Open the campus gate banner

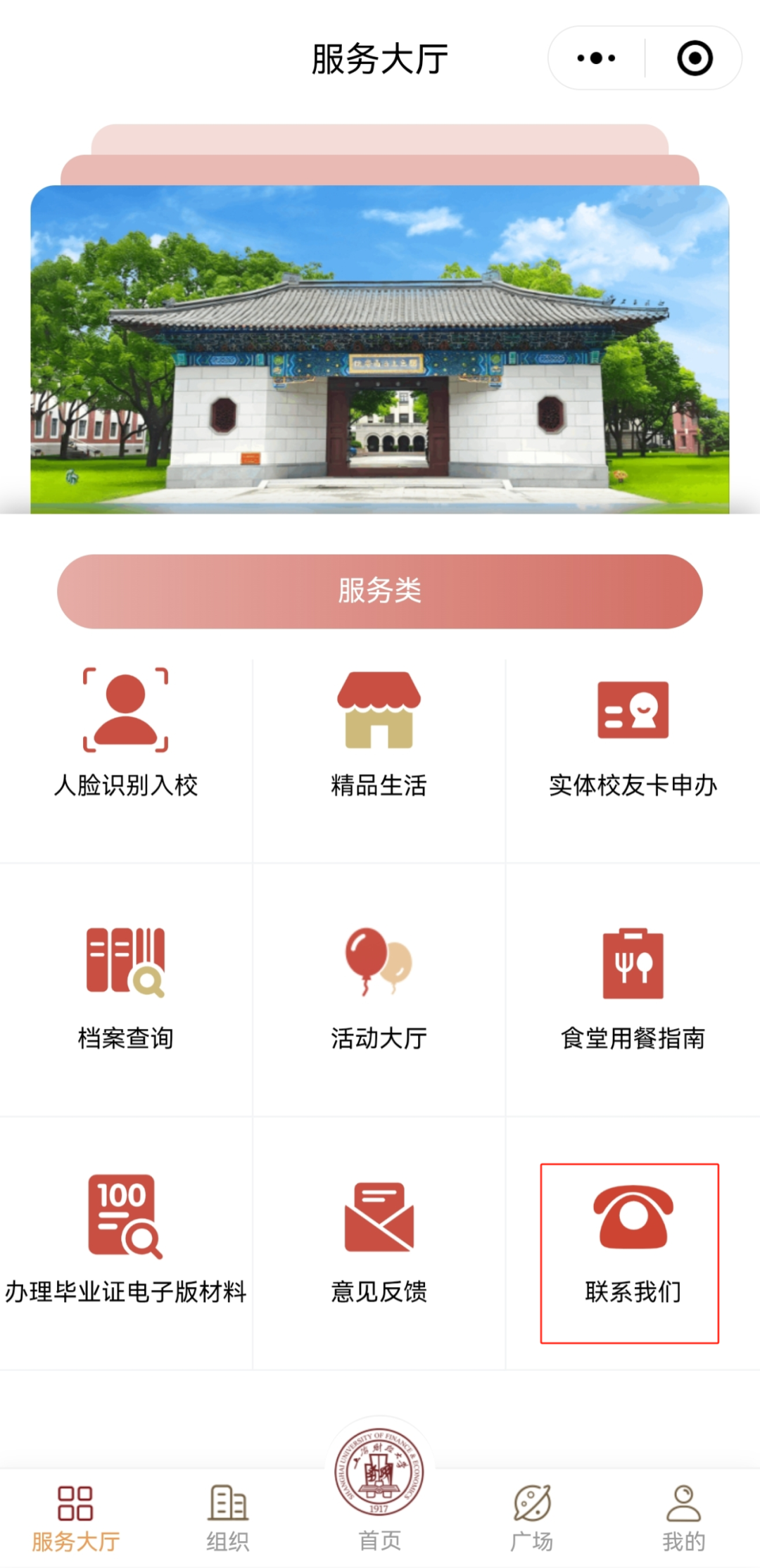pos(380,348)
